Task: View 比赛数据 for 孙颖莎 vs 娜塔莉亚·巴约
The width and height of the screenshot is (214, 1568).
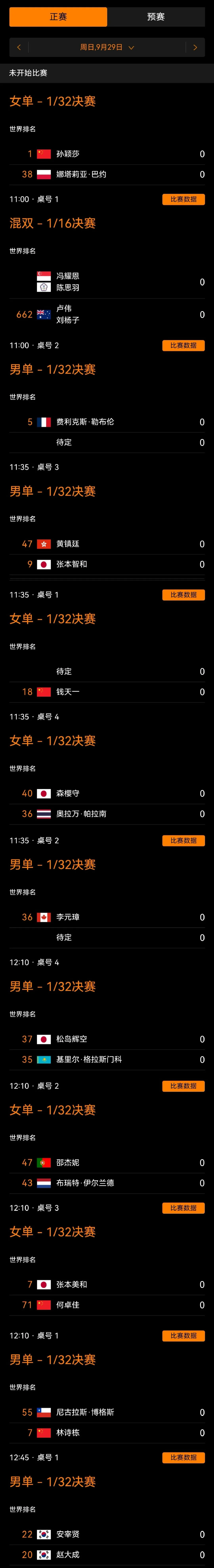Action: 183,199
